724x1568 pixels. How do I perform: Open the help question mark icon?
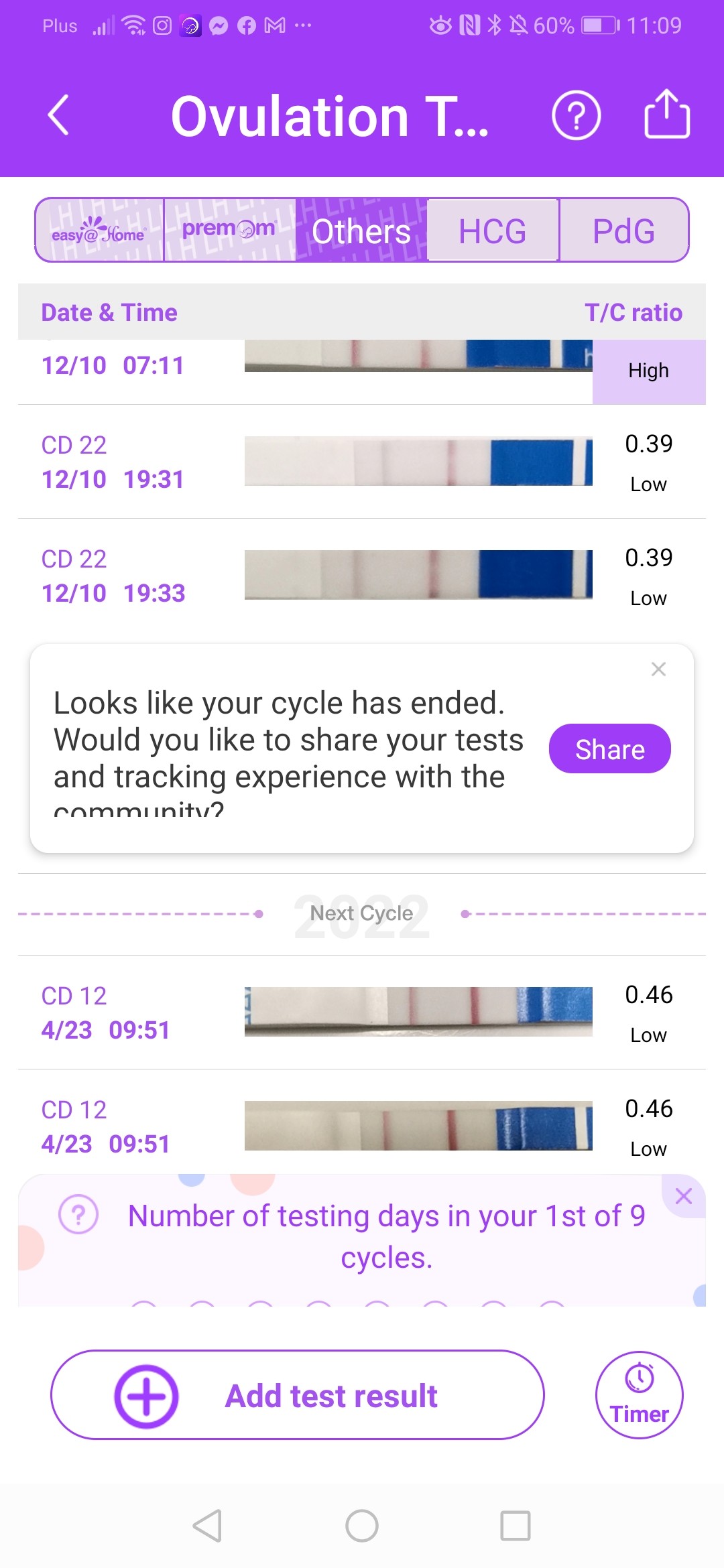576,115
